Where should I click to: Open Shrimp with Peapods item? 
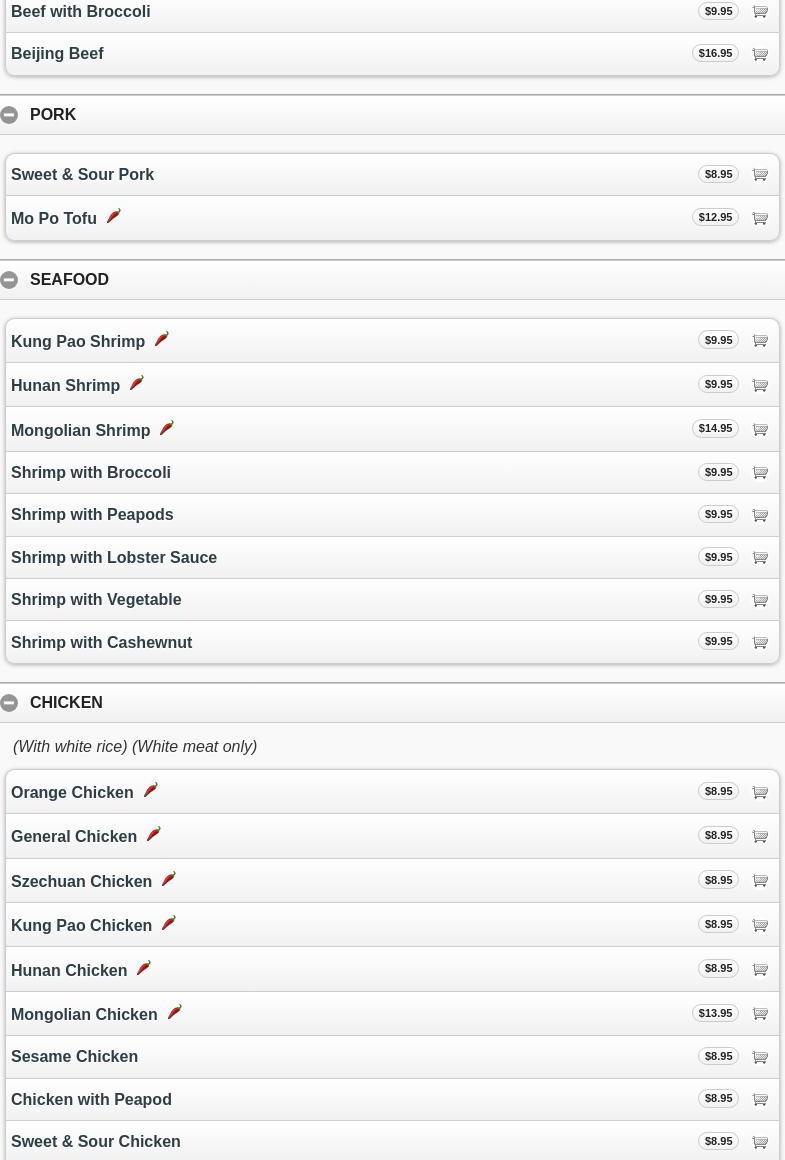[x=92, y=515]
